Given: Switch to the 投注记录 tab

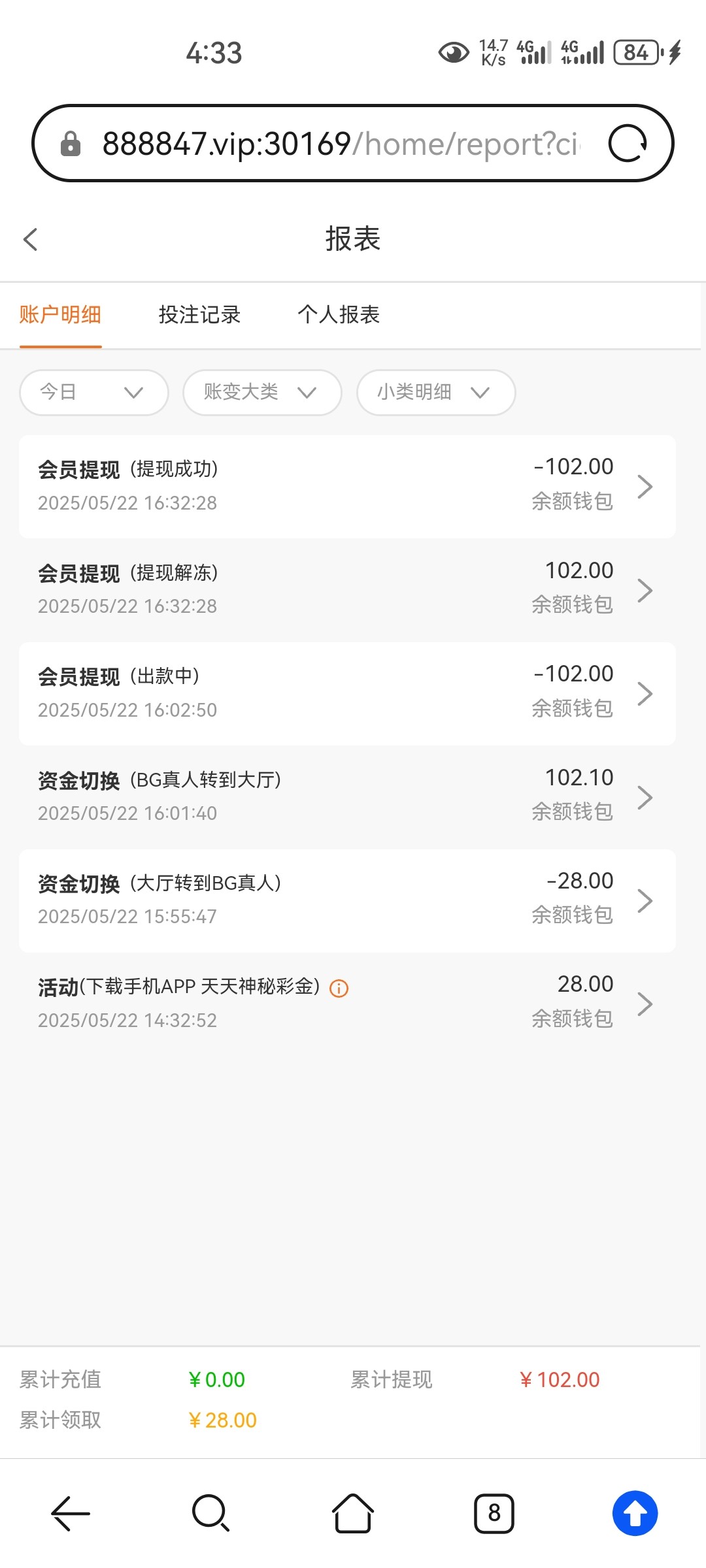Looking at the screenshot, I should click(199, 315).
